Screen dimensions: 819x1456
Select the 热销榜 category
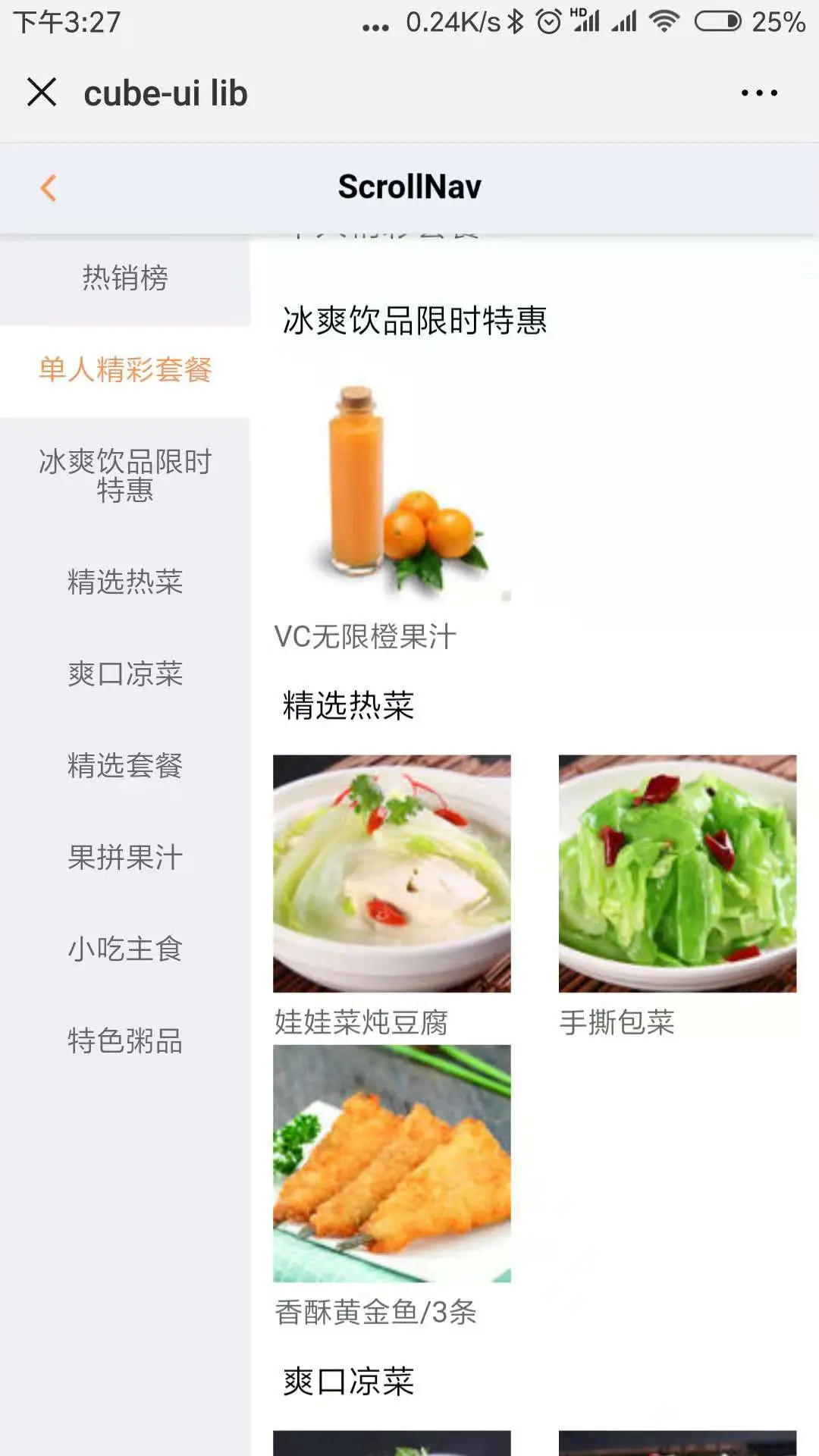[x=125, y=278]
